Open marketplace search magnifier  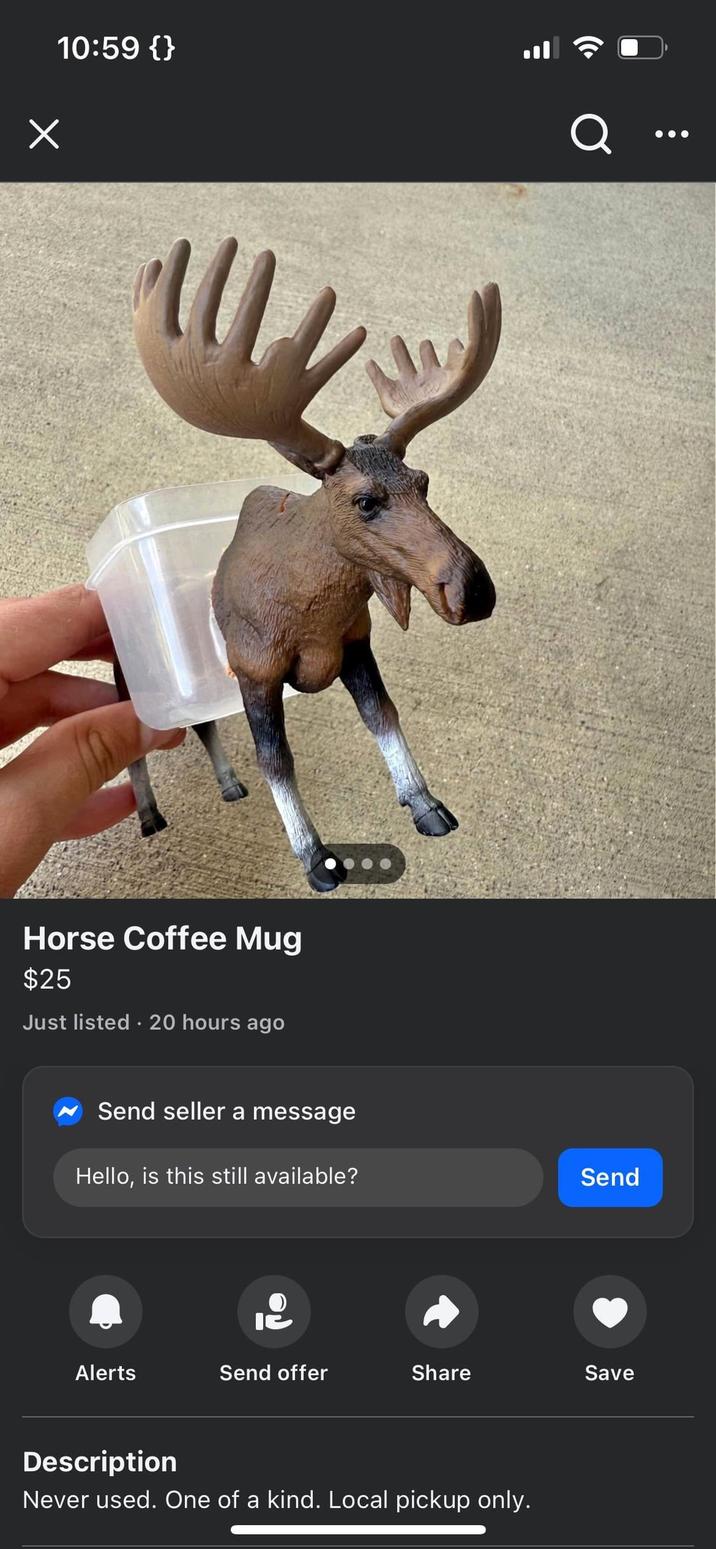590,134
